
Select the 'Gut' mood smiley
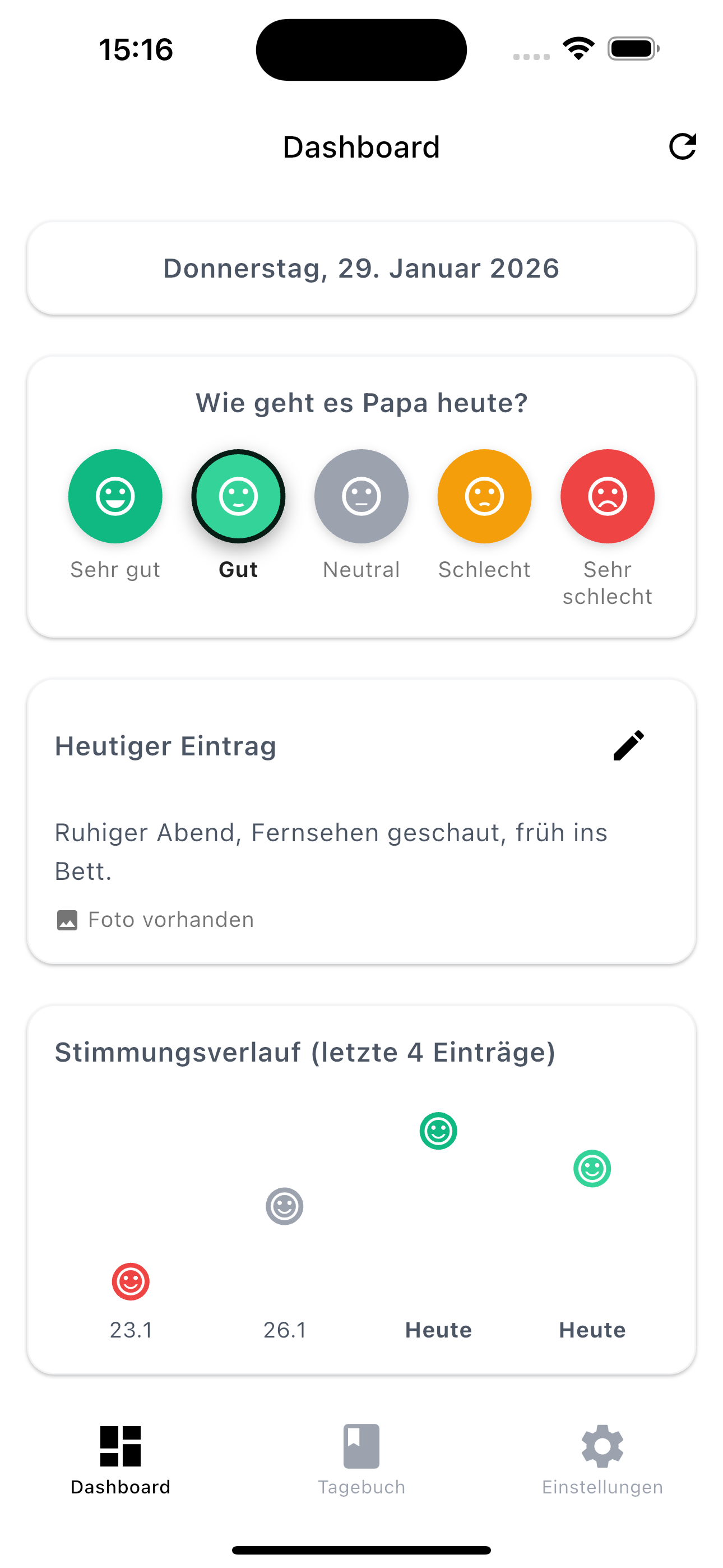(238, 496)
